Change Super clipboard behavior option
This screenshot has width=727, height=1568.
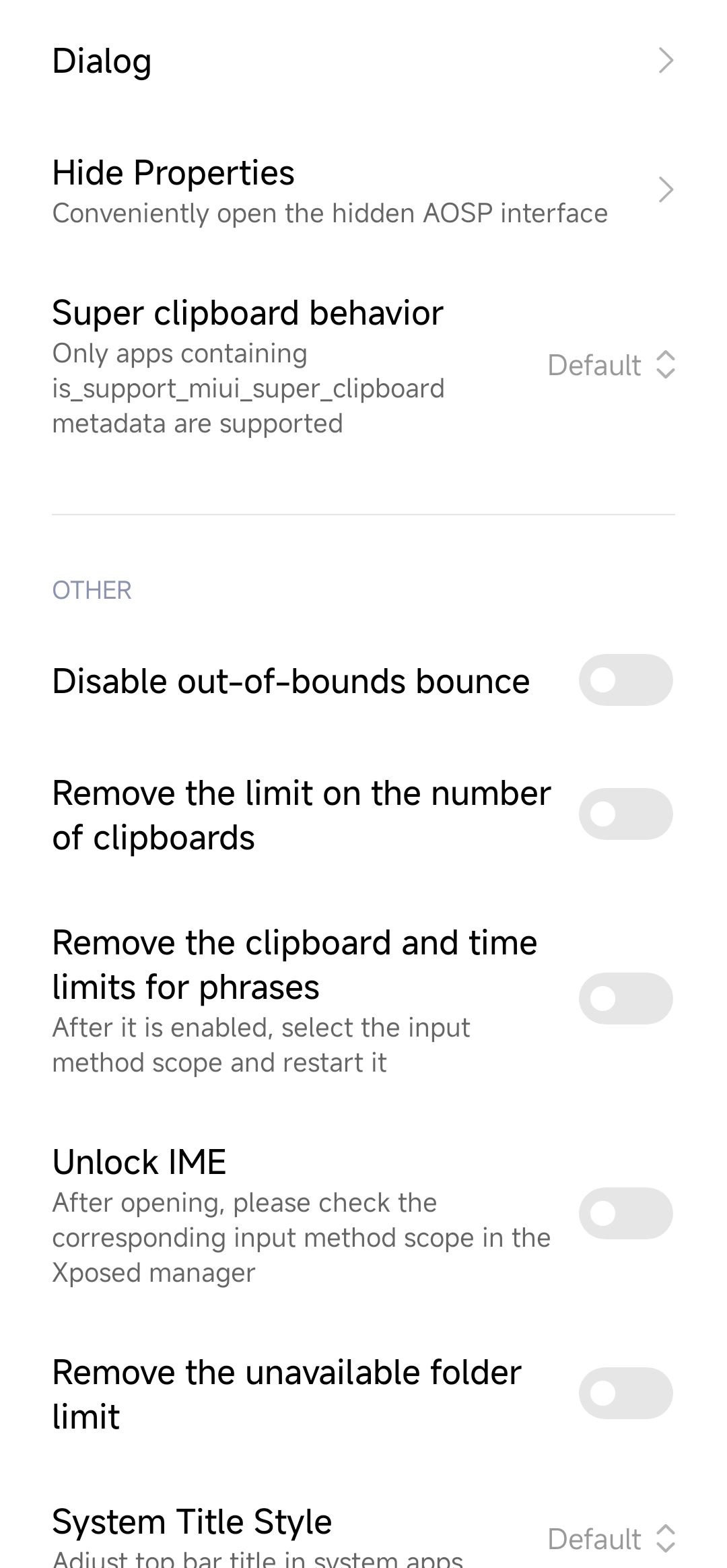pyautogui.click(x=611, y=366)
